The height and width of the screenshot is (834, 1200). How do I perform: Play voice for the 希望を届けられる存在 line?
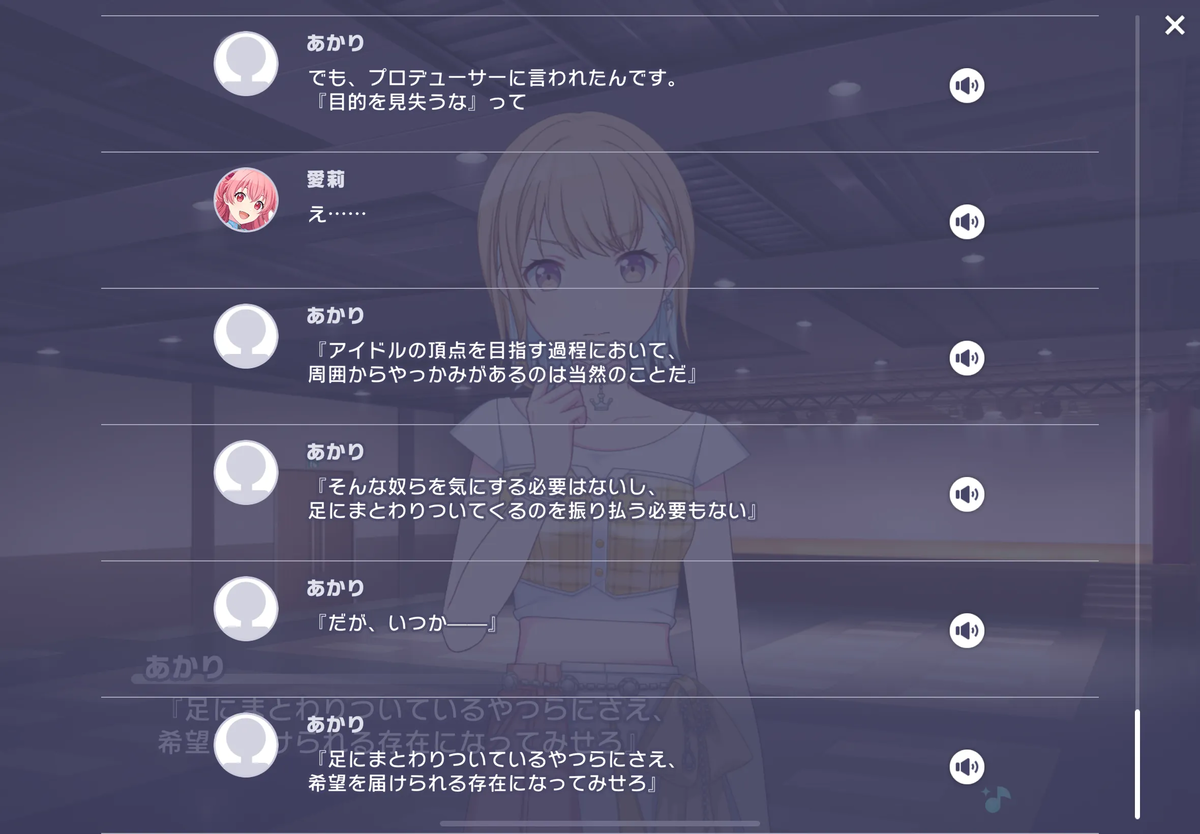coord(966,767)
